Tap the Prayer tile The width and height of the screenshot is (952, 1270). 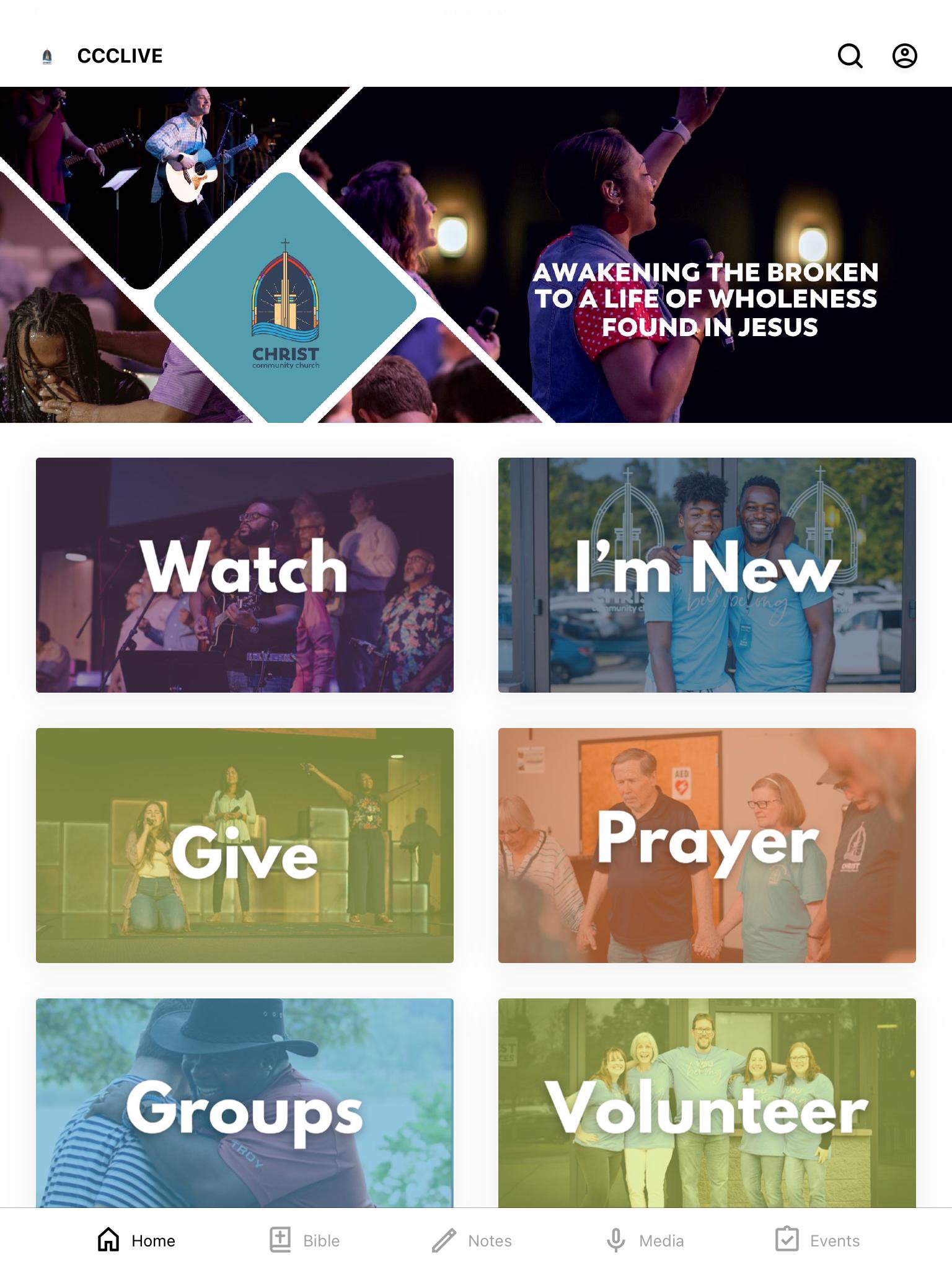click(x=707, y=845)
